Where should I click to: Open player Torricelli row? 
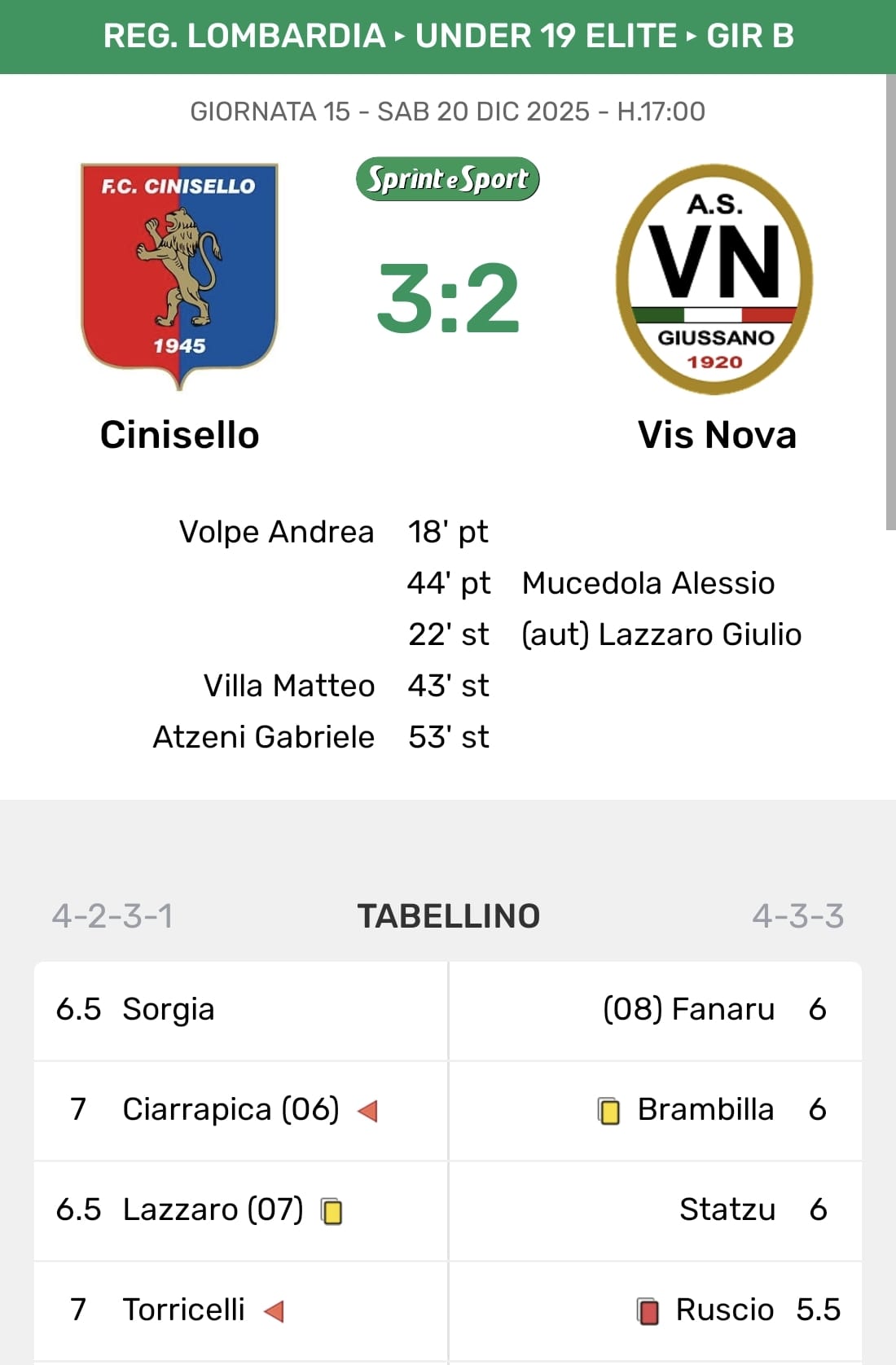coord(183,1310)
